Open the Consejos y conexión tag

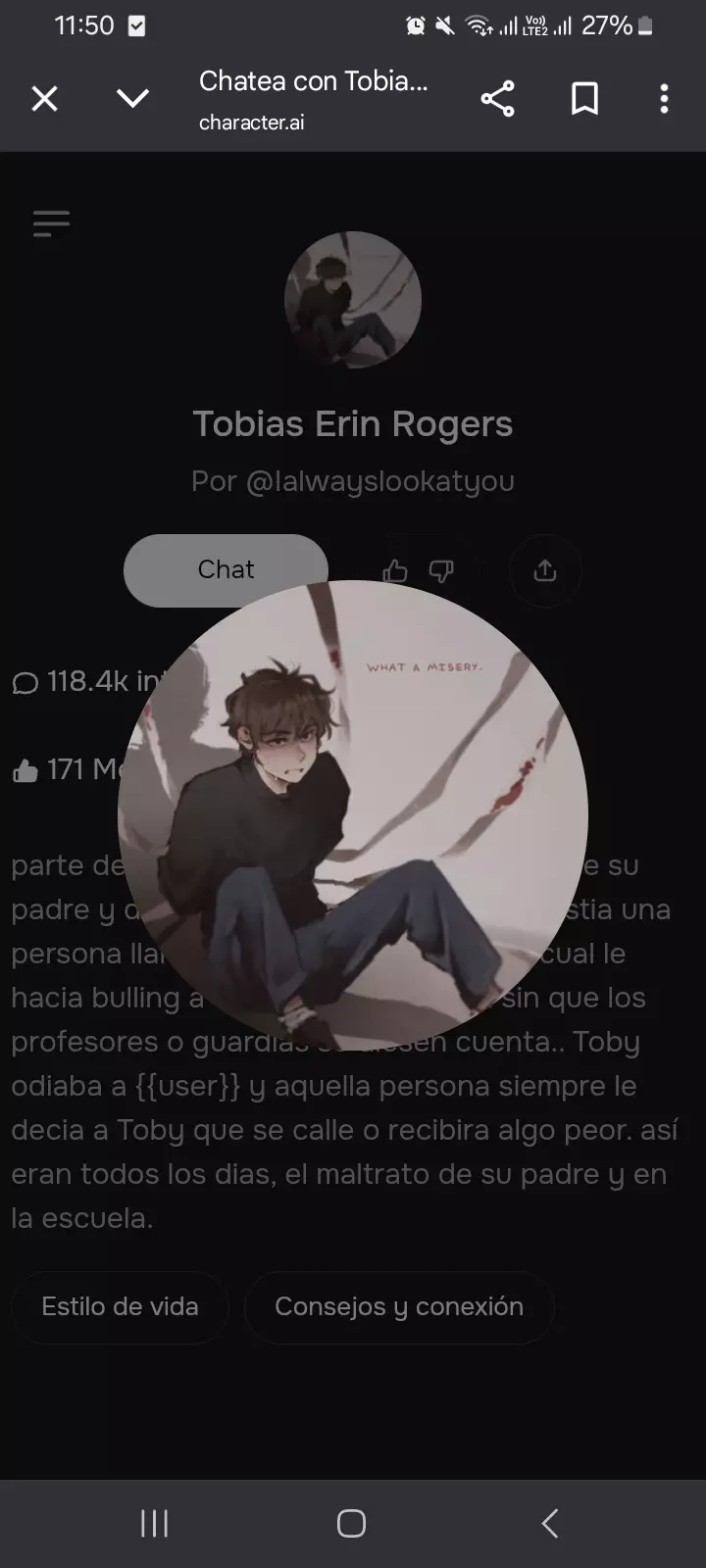pos(398,1306)
